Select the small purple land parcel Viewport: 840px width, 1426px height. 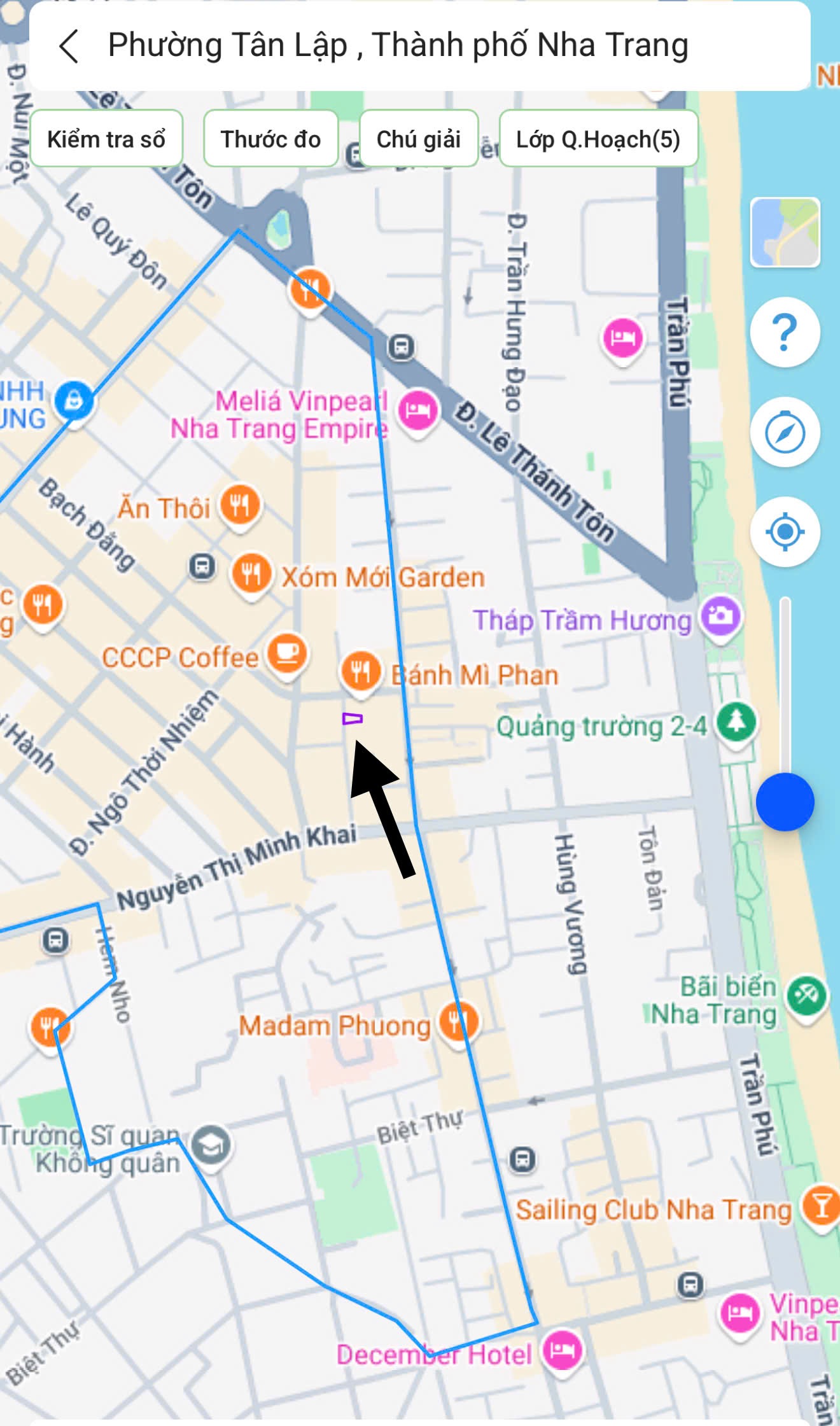tap(352, 719)
